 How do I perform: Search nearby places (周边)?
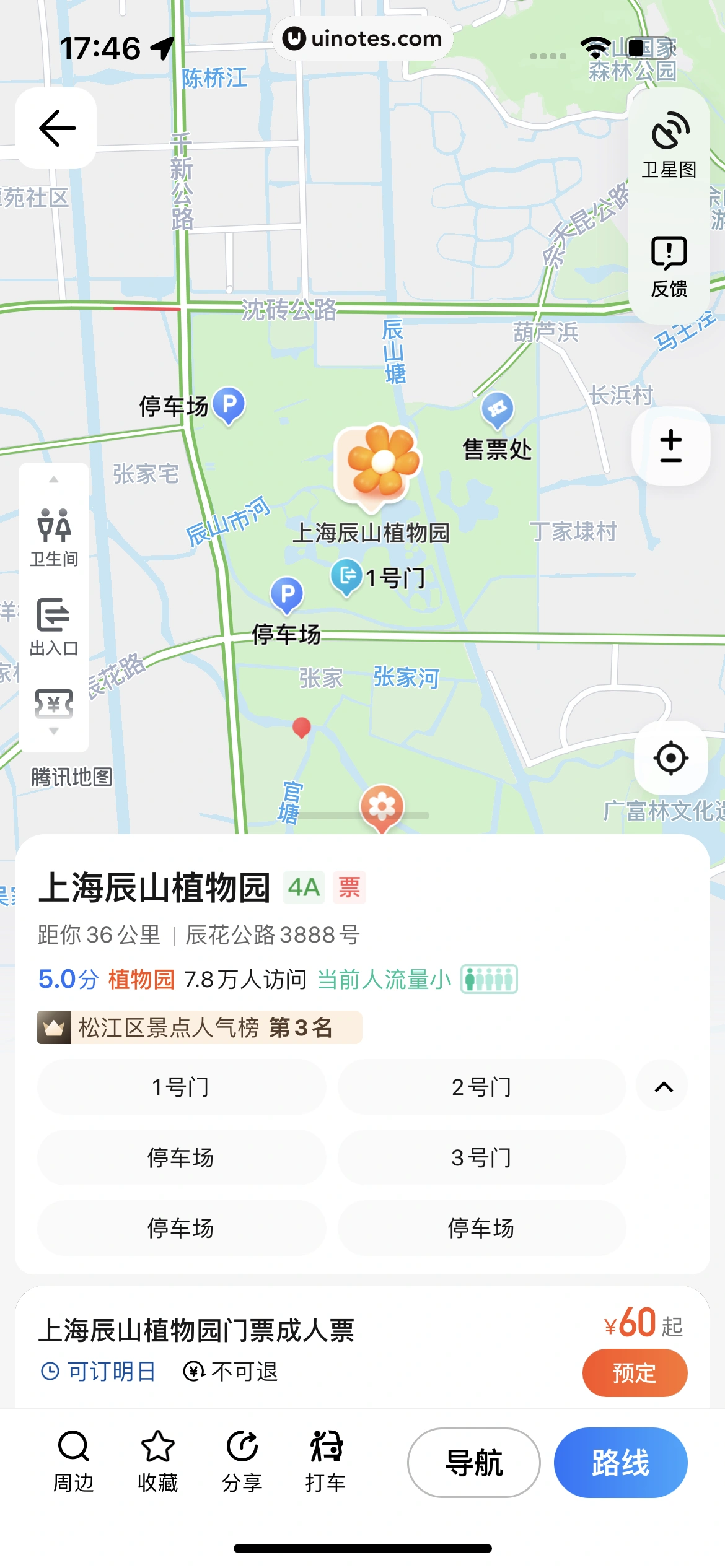pyautogui.click(x=74, y=1460)
